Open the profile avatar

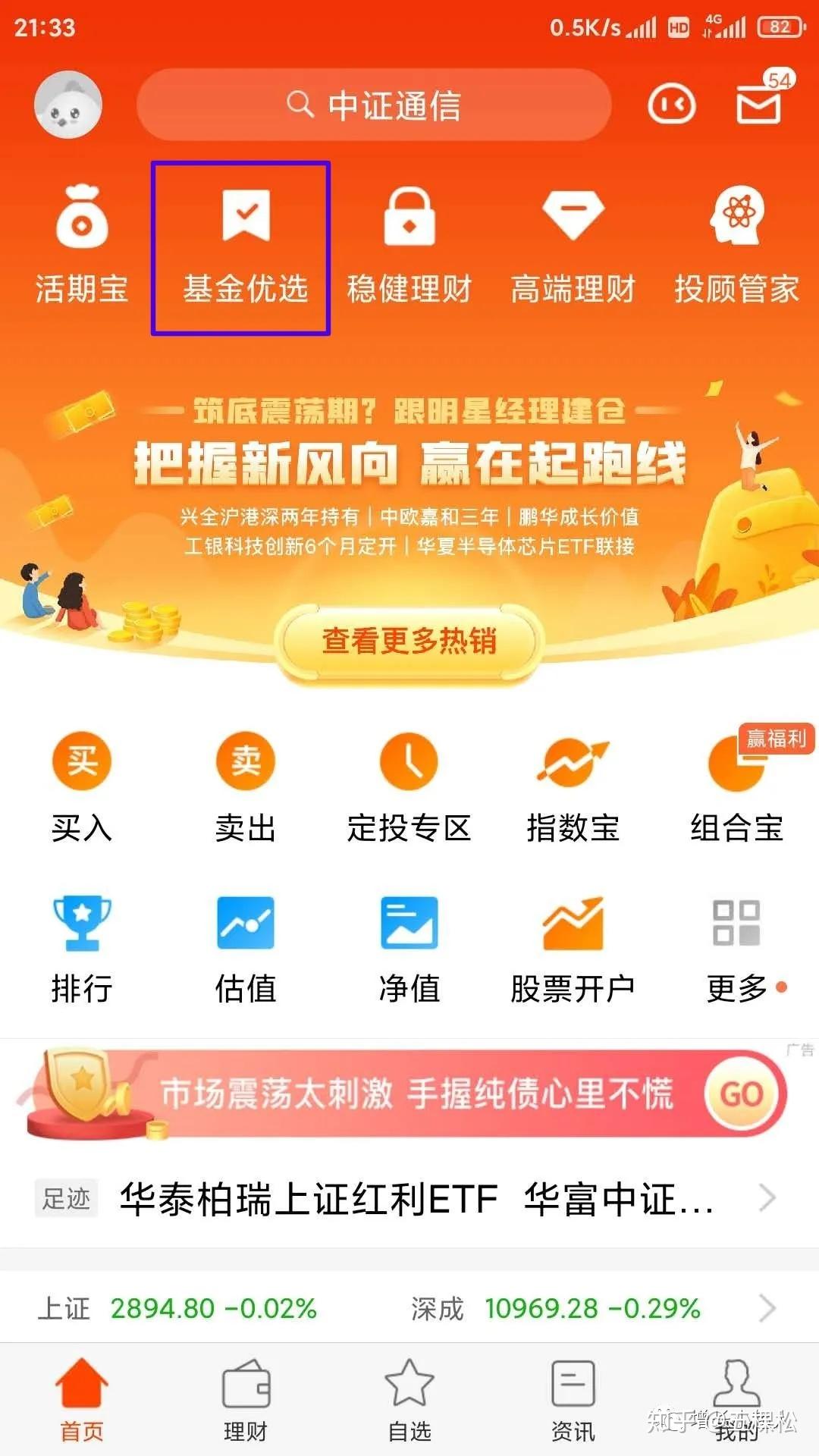point(68,105)
